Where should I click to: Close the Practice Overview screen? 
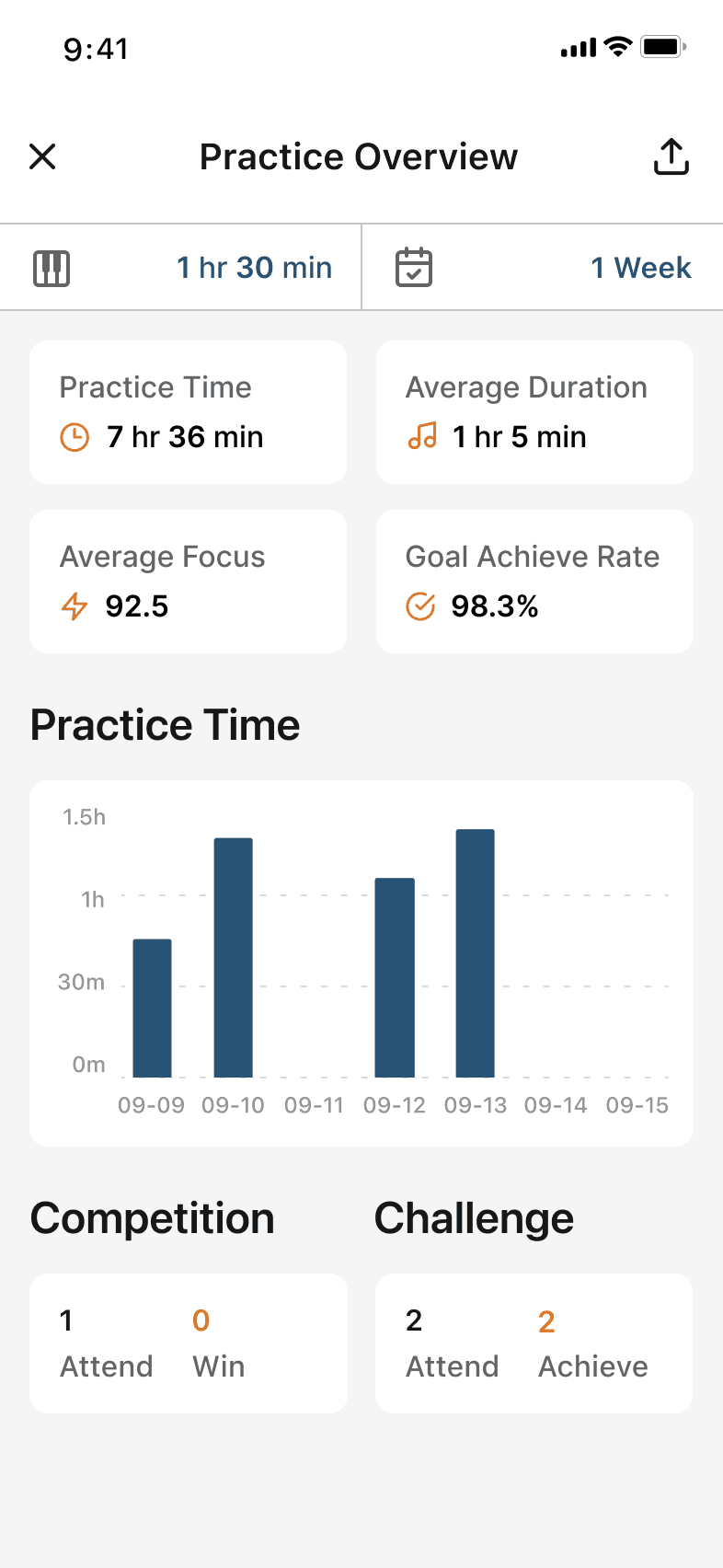[x=43, y=156]
